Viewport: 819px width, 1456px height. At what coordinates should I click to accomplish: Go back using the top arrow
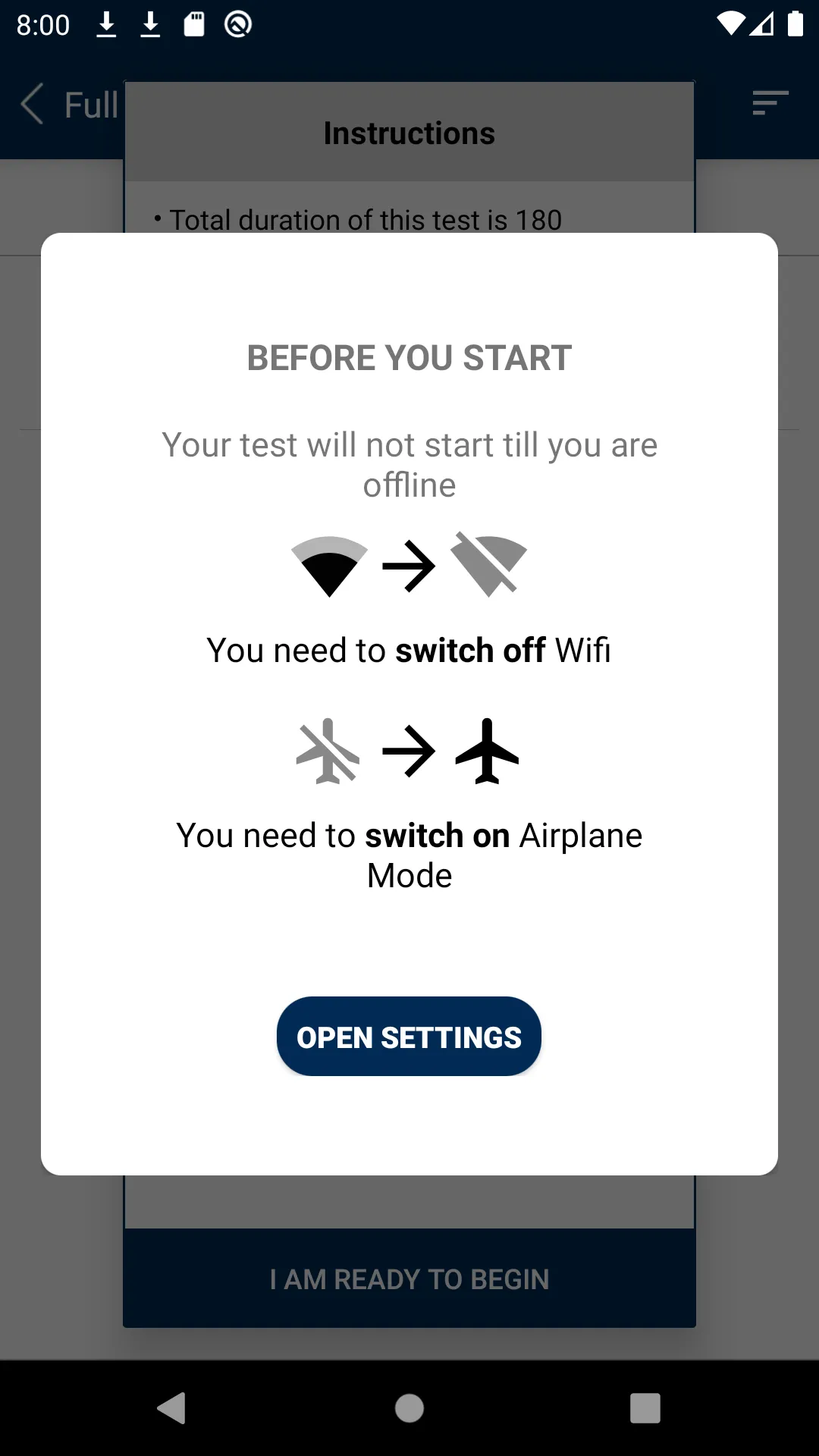point(33,104)
